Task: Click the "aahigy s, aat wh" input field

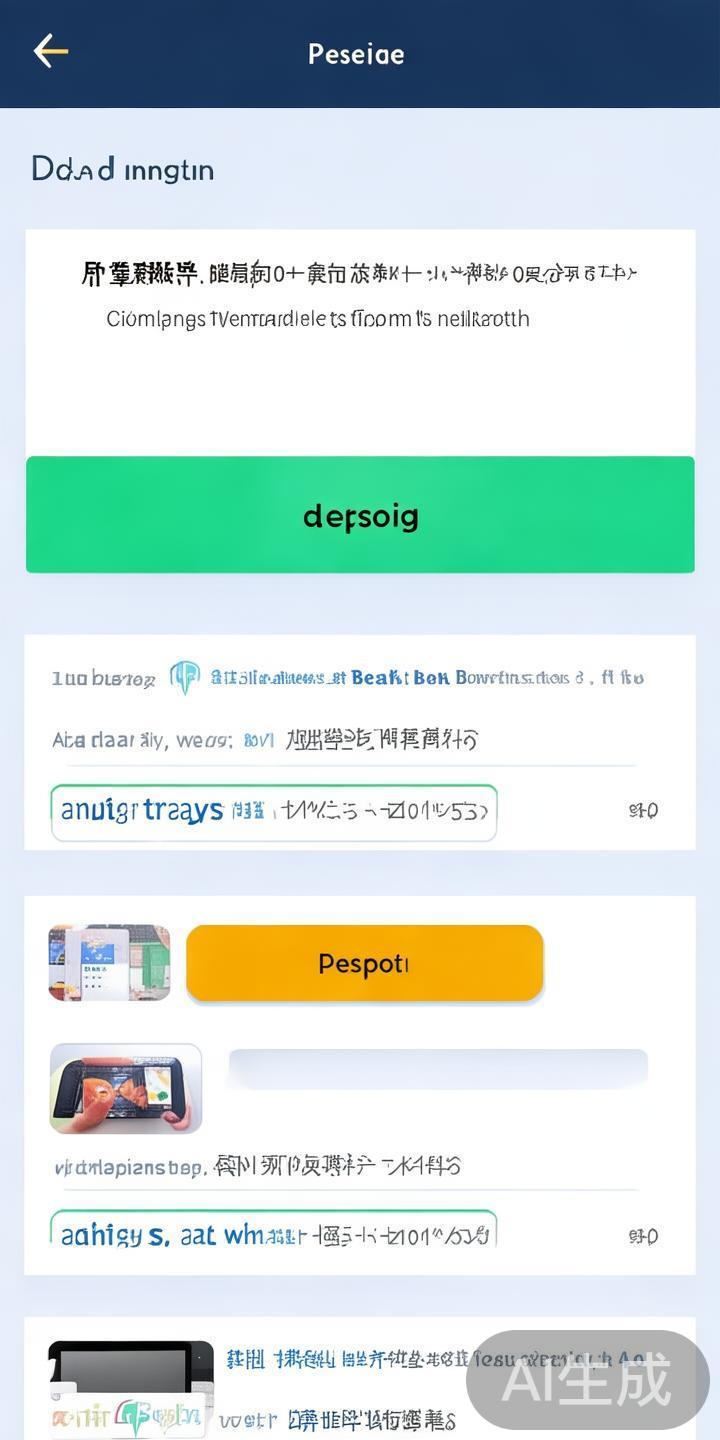Action: (x=273, y=1234)
